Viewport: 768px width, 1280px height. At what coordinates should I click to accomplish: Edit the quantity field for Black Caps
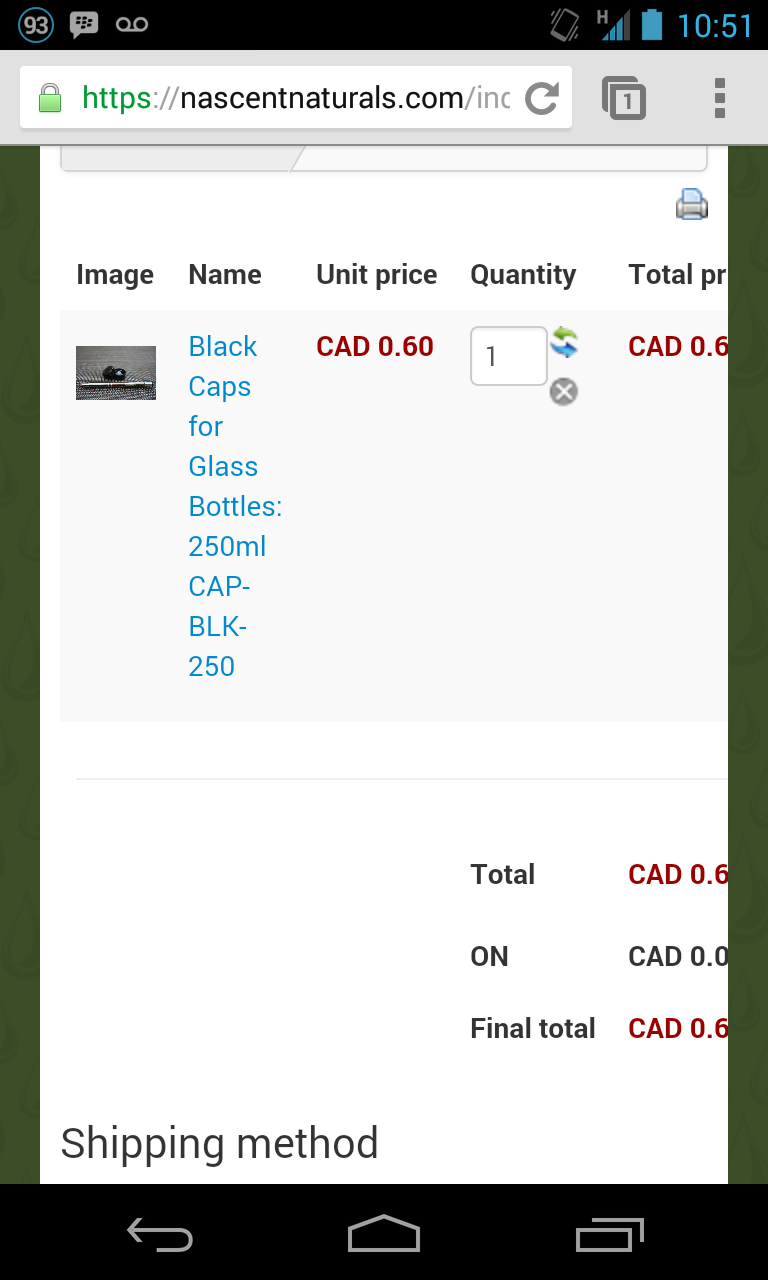coord(508,356)
